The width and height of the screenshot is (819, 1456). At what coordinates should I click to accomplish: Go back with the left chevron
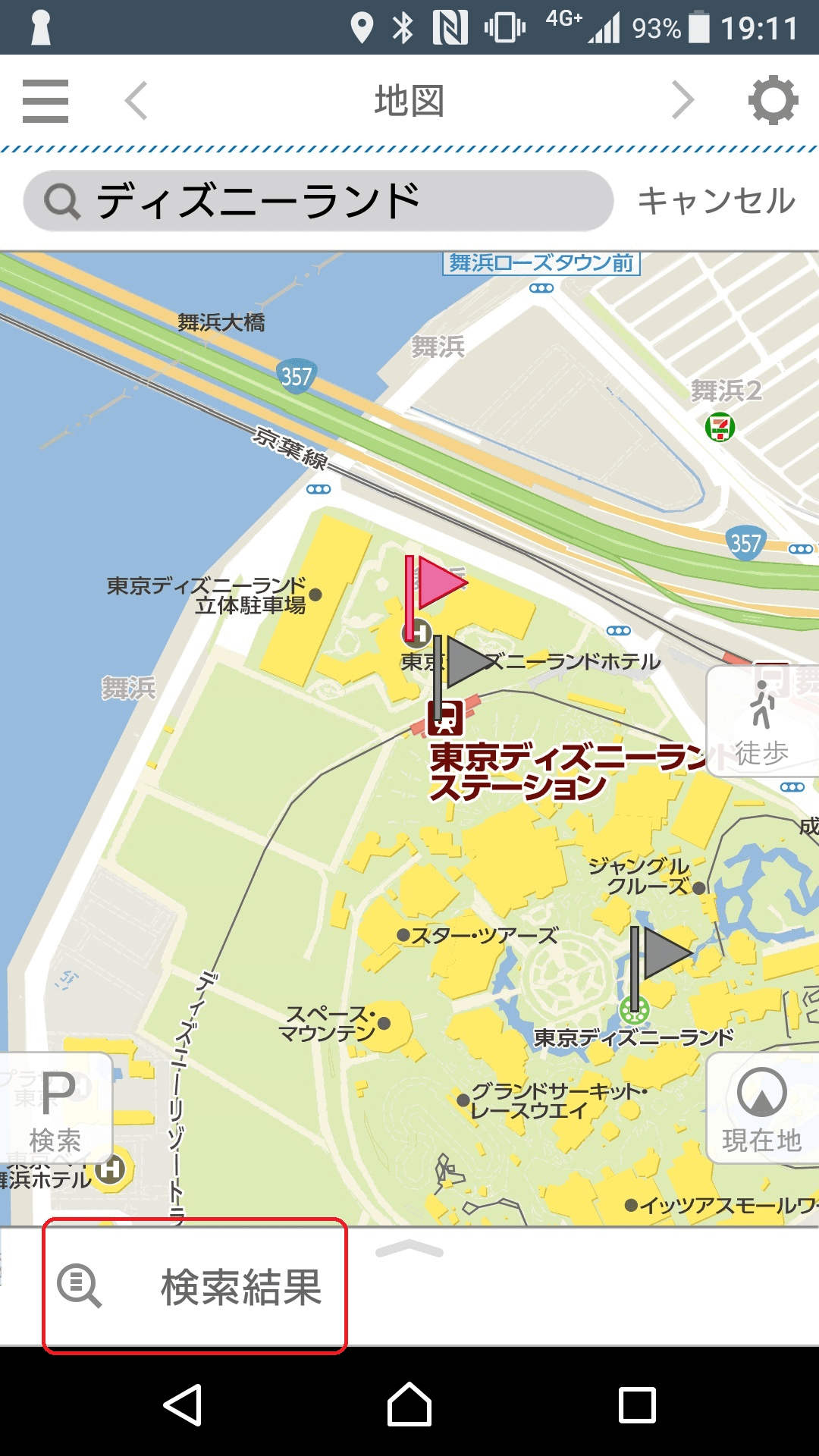point(136,101)
